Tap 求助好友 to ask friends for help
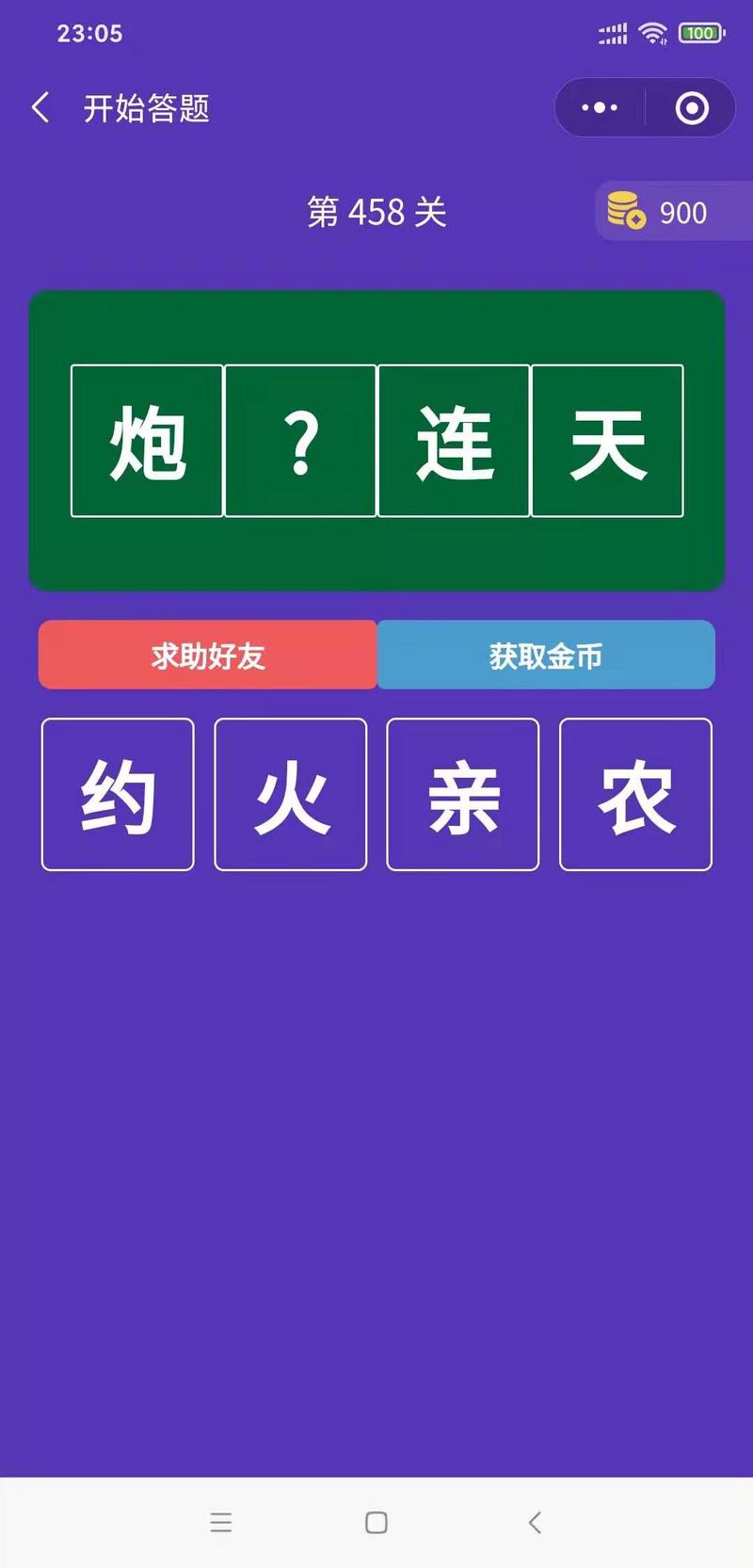 coord(208,655)
